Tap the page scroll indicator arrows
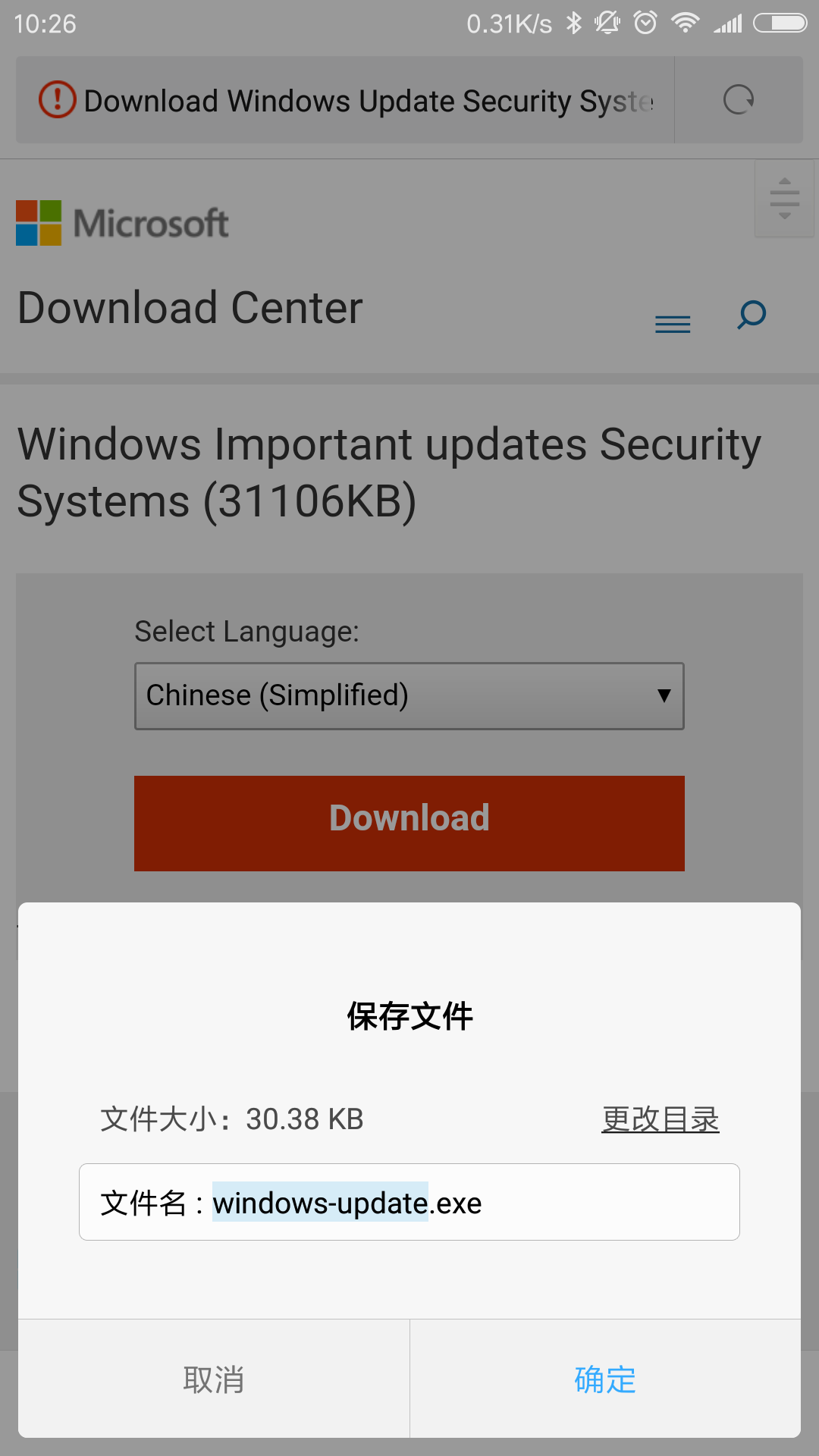This screenshot has height=1456, width=819. coord(784,199)
